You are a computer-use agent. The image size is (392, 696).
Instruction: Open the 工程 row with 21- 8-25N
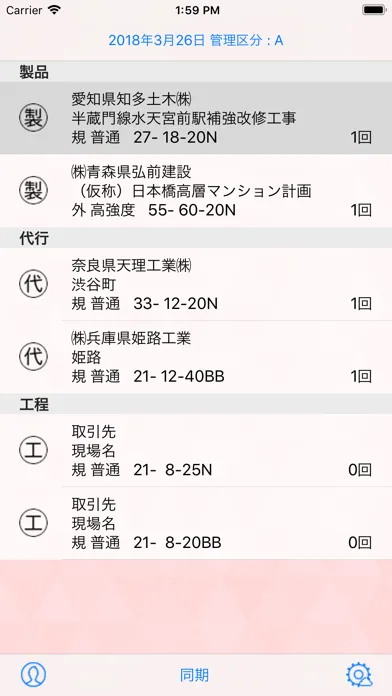click(196, 450)
